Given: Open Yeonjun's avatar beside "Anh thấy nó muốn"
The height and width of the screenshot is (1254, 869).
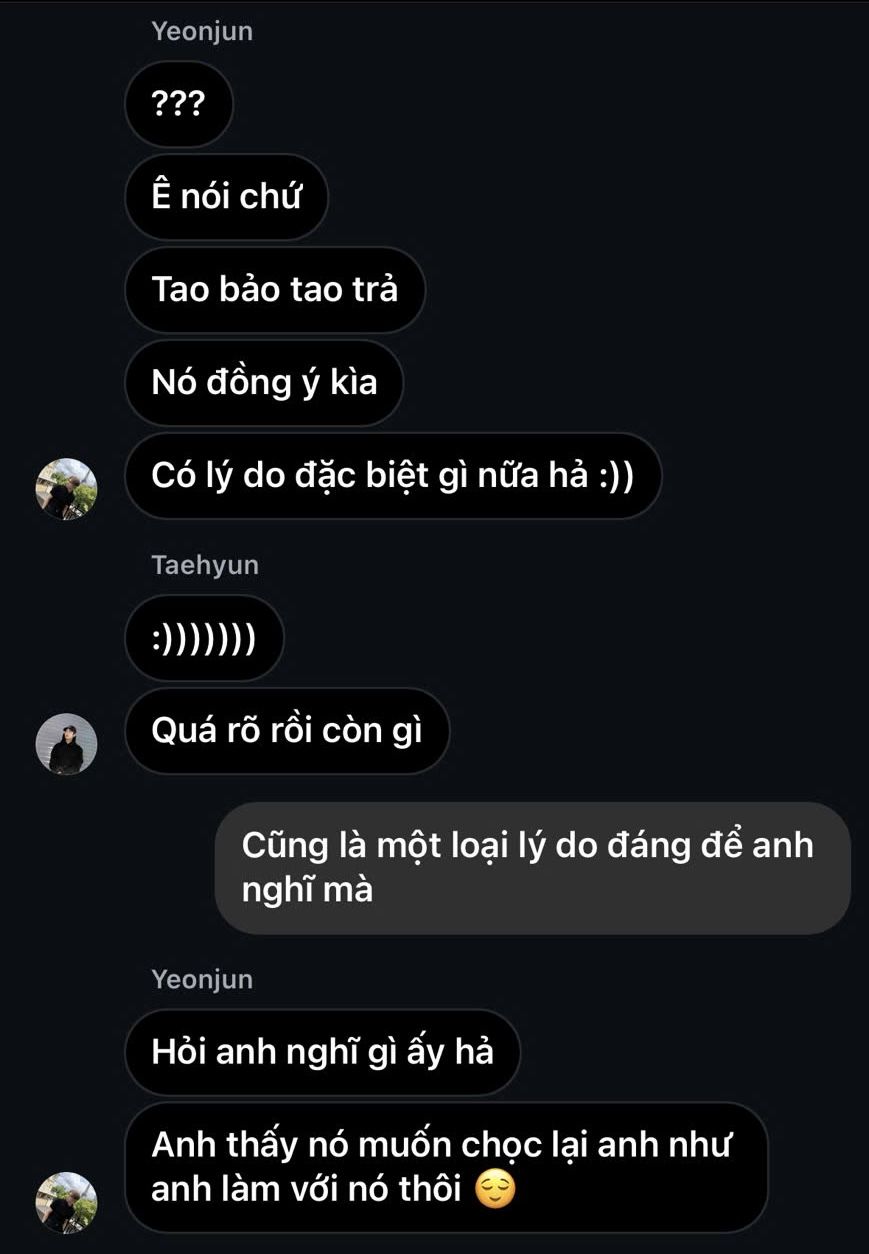Looking at the screenshot, I should point(66,1202).
